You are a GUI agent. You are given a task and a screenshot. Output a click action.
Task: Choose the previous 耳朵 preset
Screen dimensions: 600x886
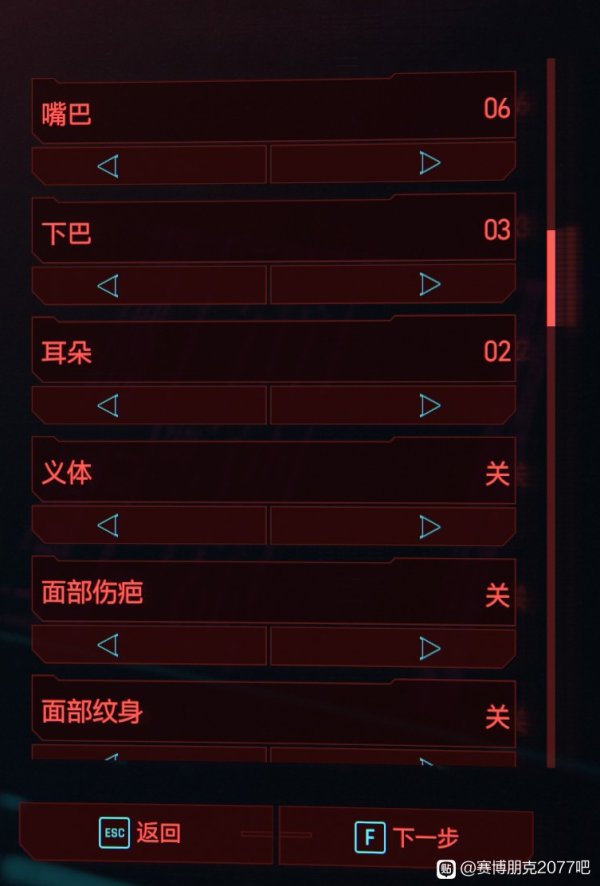tap(108, 405)
